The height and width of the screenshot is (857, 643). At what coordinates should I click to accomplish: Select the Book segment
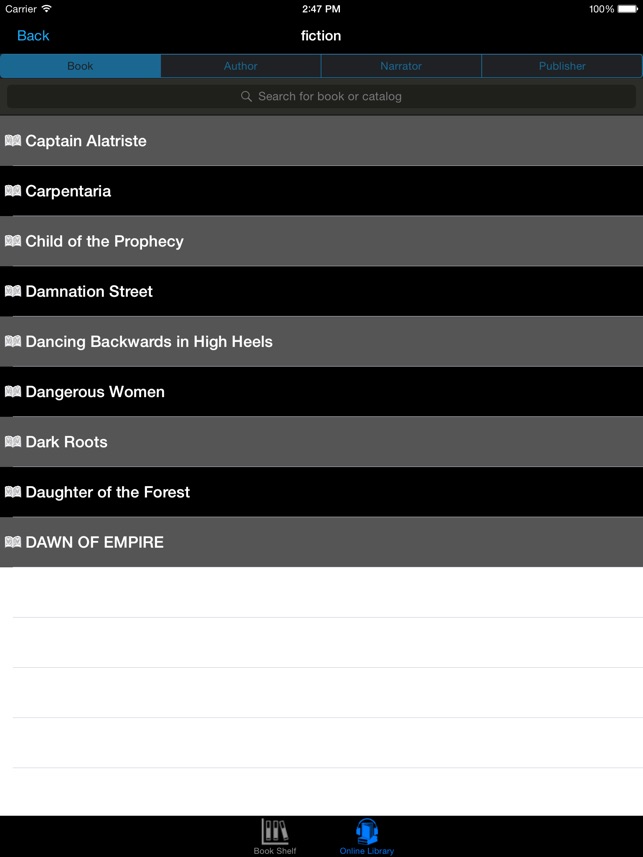[x=80, y=66]
